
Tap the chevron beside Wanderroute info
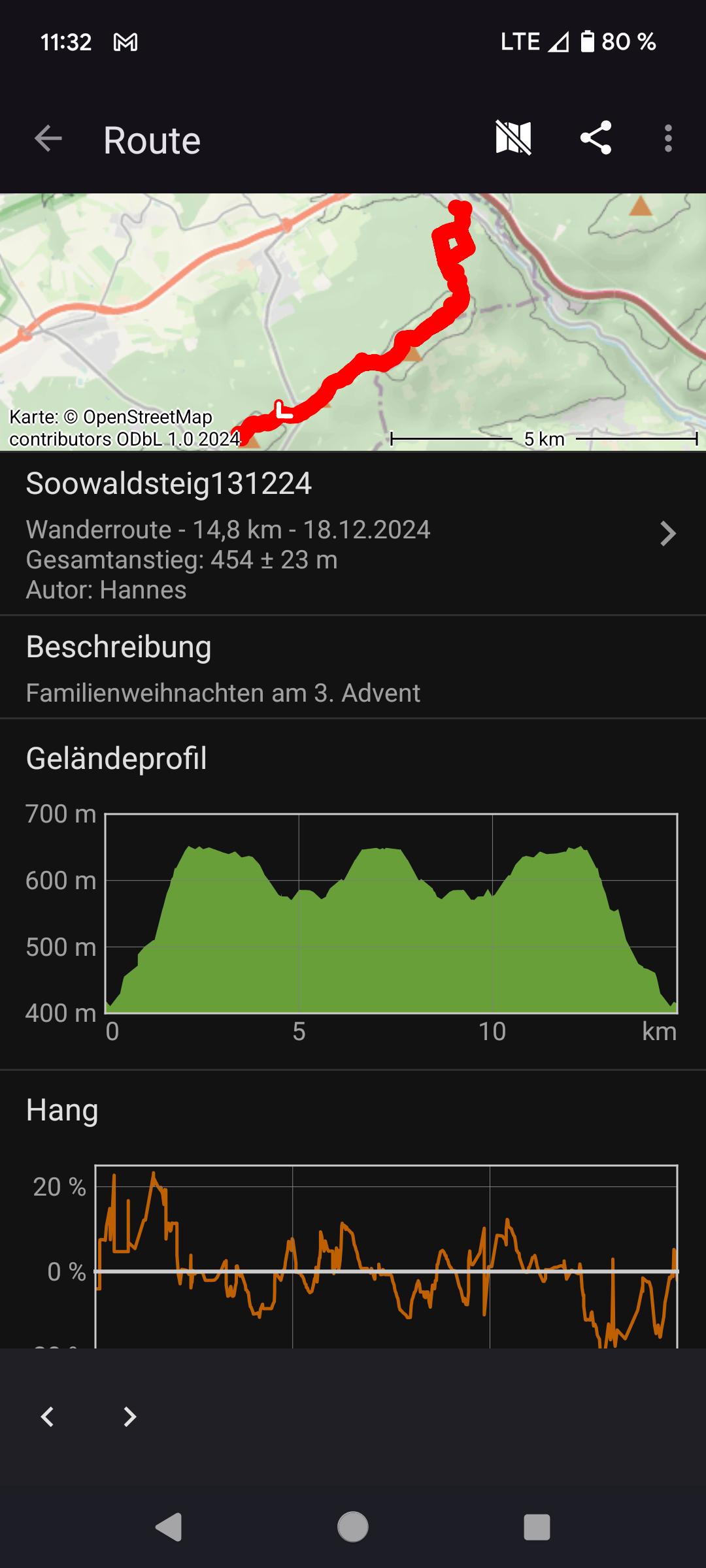[x=667, y=534]
